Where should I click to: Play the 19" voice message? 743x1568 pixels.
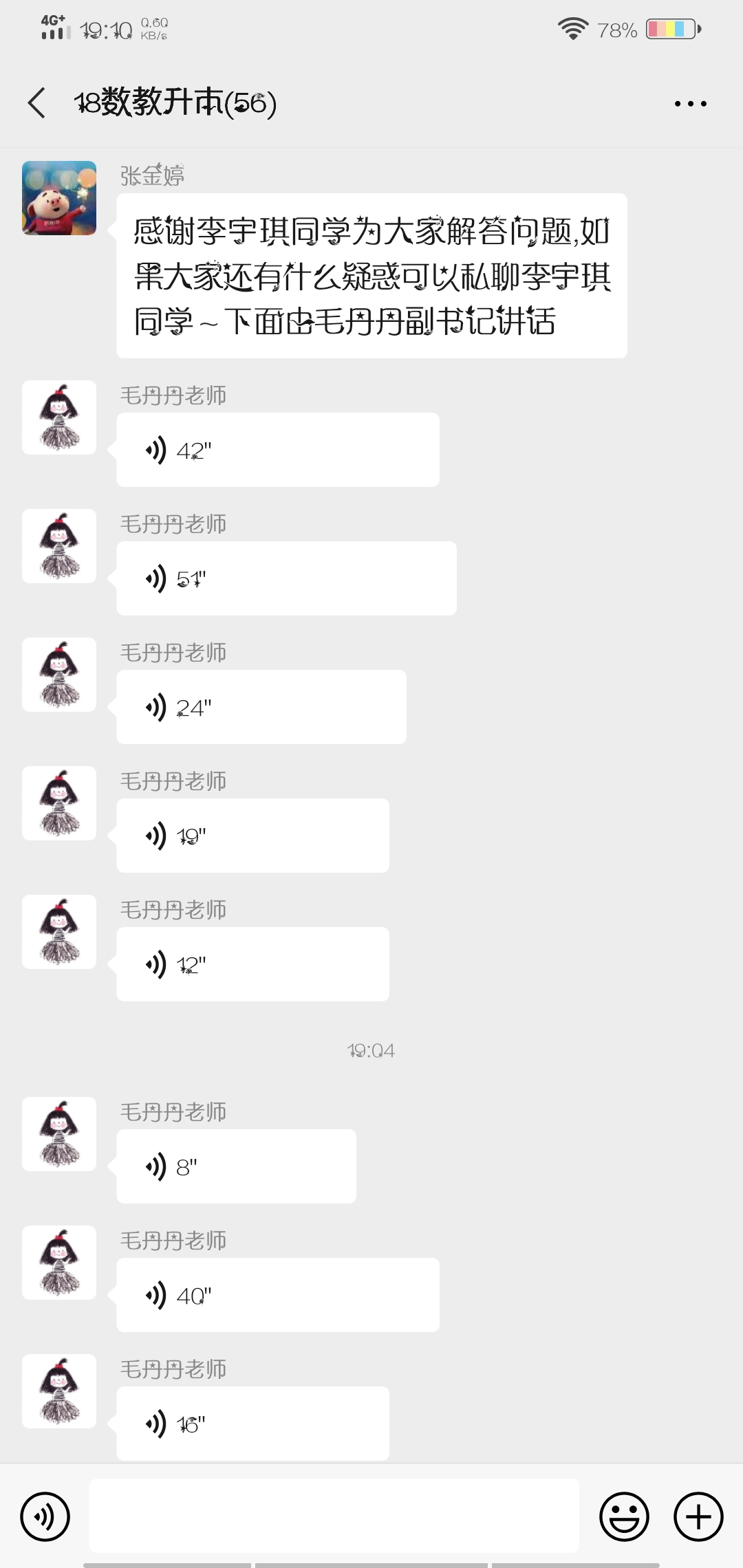point(252,836)
